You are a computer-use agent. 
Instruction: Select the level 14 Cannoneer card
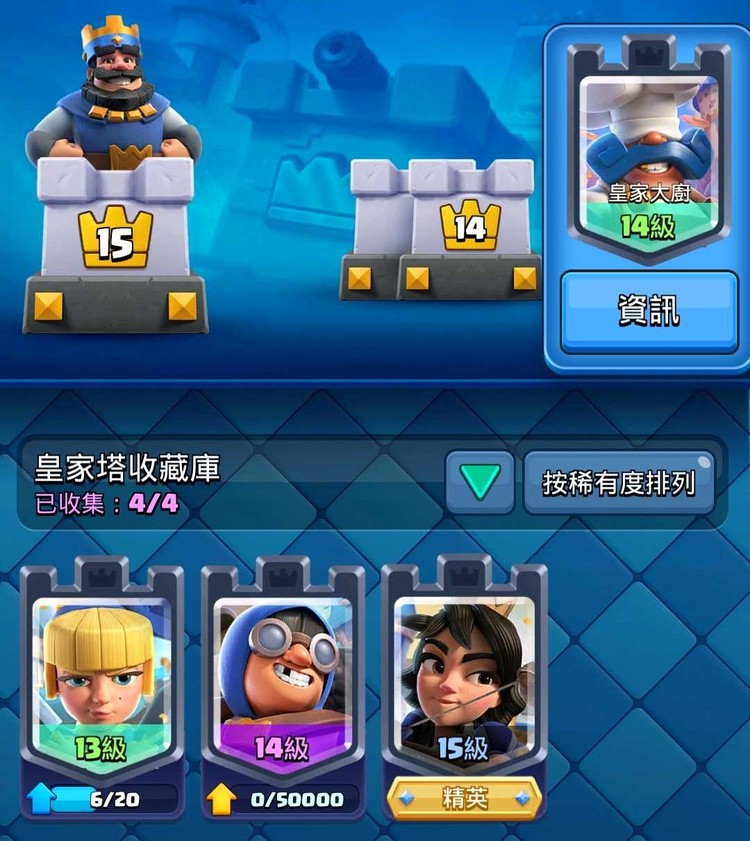(282, 680)
